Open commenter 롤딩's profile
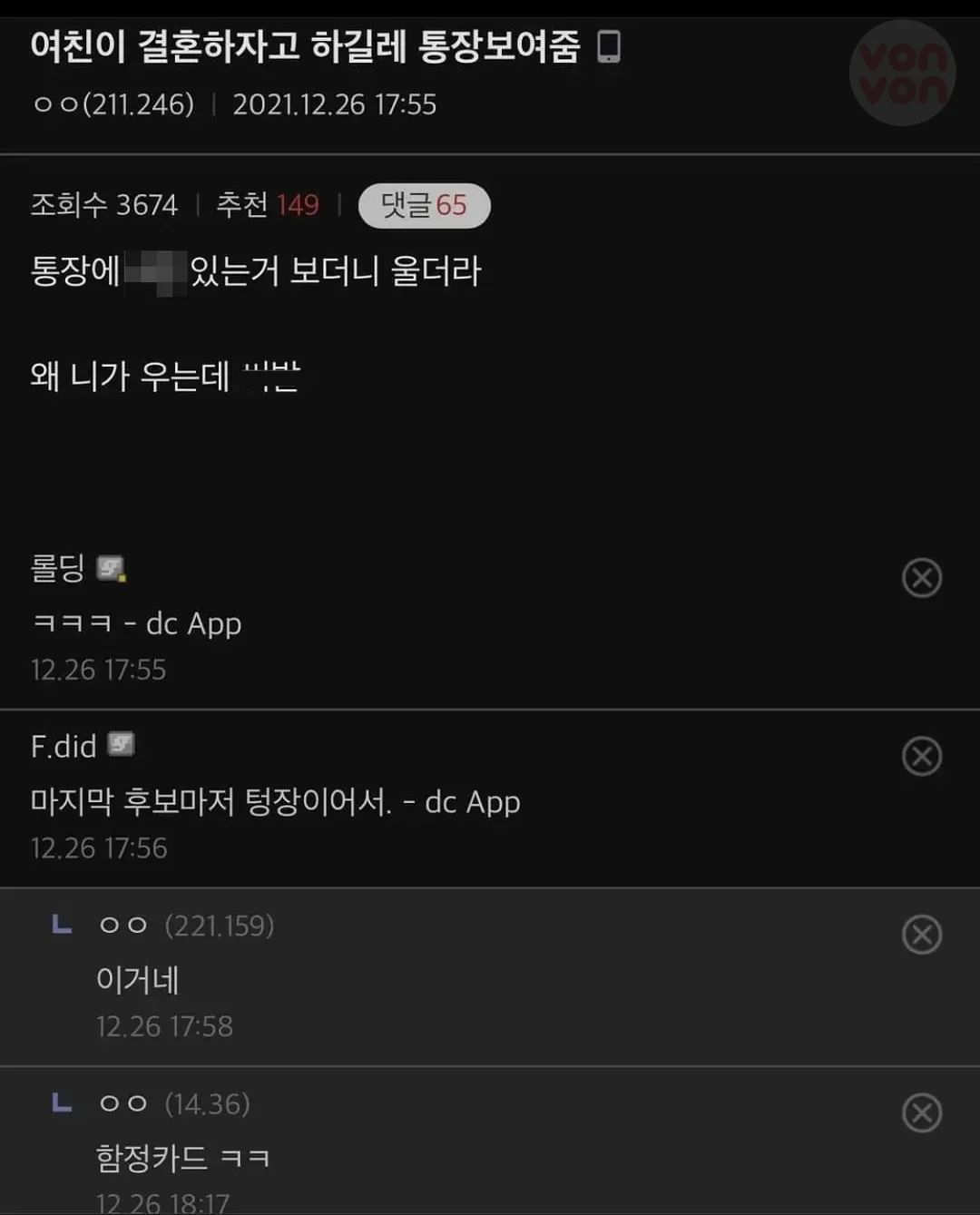This screenshot has height=1215, width=980. pos(58,568)
